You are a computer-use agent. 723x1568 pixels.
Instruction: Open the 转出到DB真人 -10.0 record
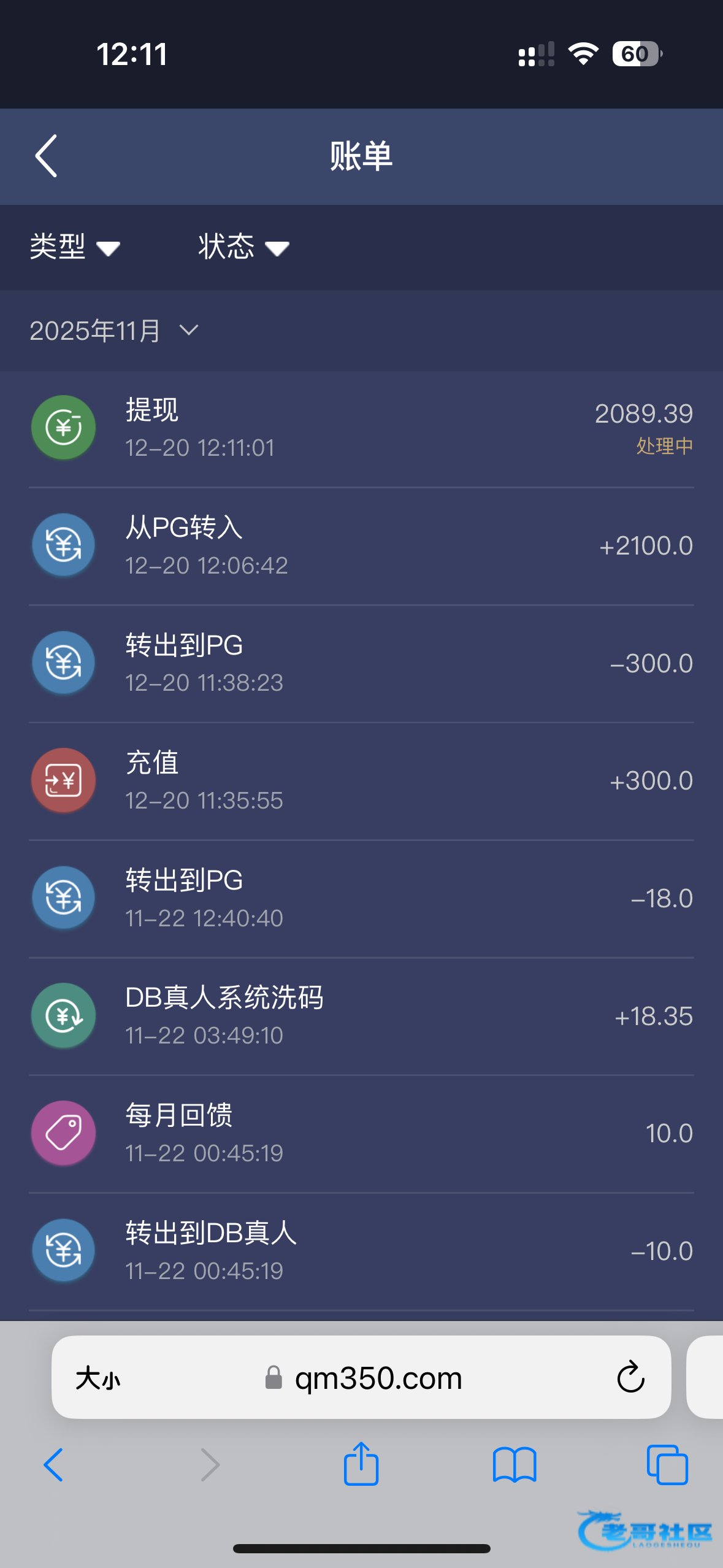pos(361,1251)
